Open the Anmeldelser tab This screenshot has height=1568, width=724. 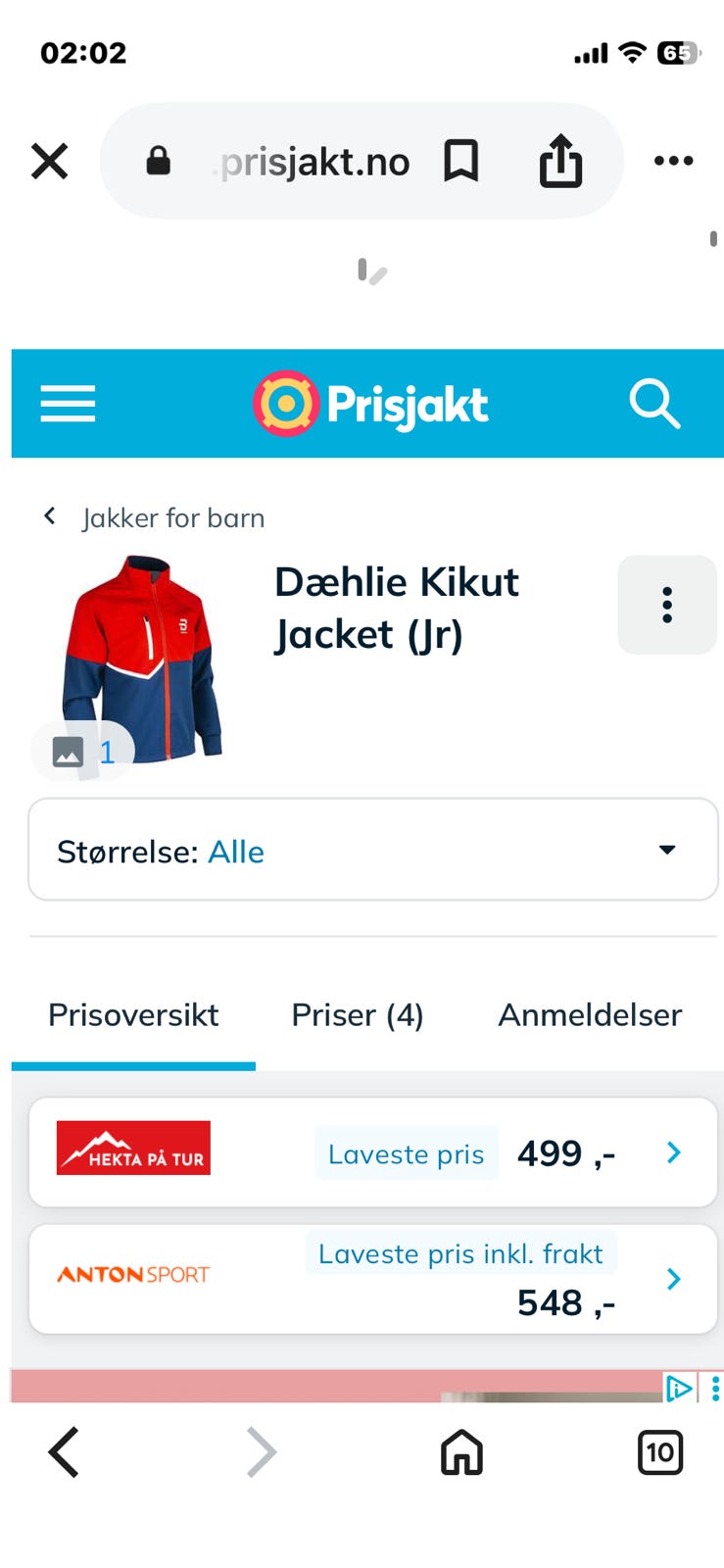pos(590,1015)
